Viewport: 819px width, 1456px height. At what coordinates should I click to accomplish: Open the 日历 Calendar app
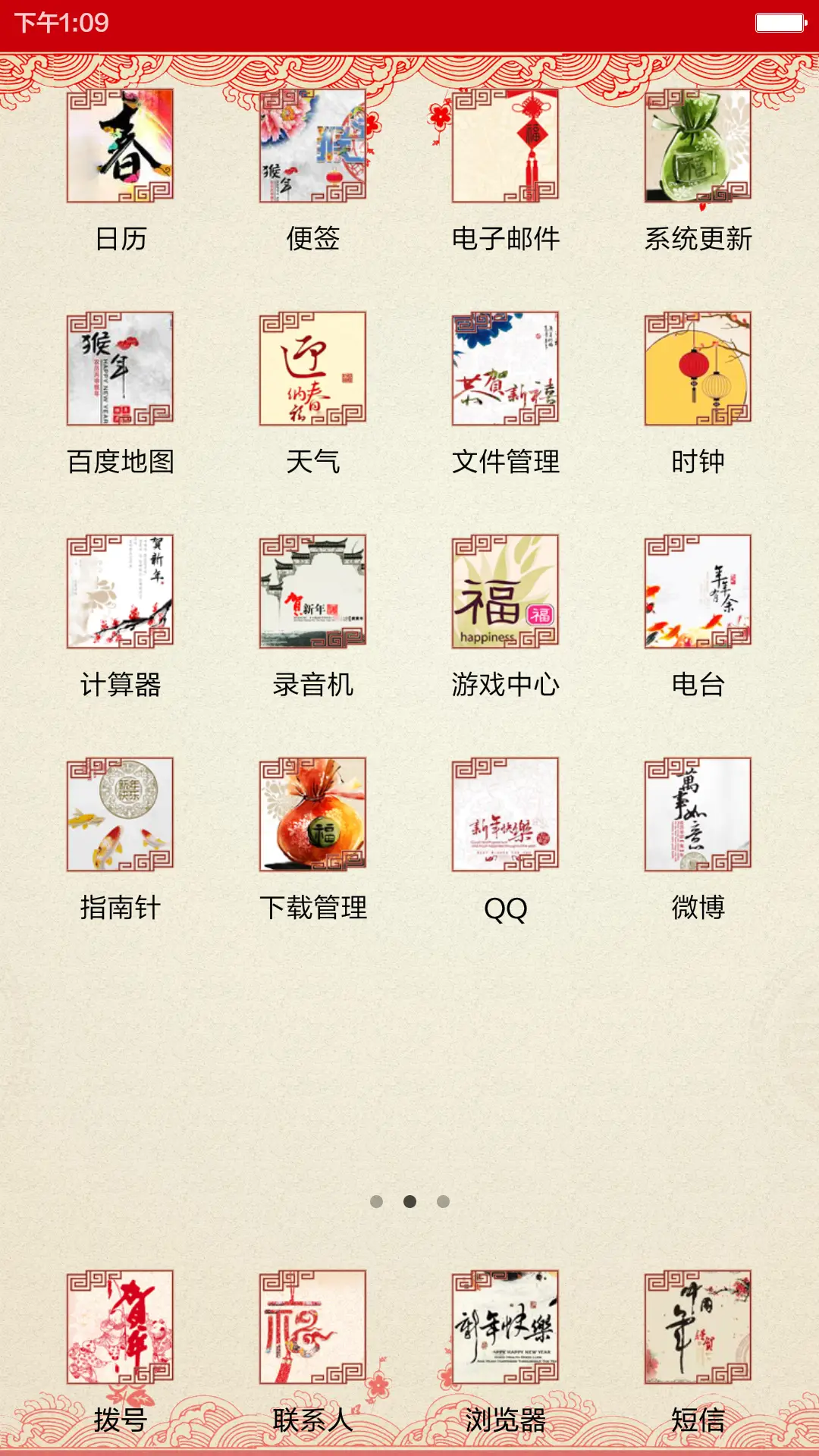[x=121, y=149]
